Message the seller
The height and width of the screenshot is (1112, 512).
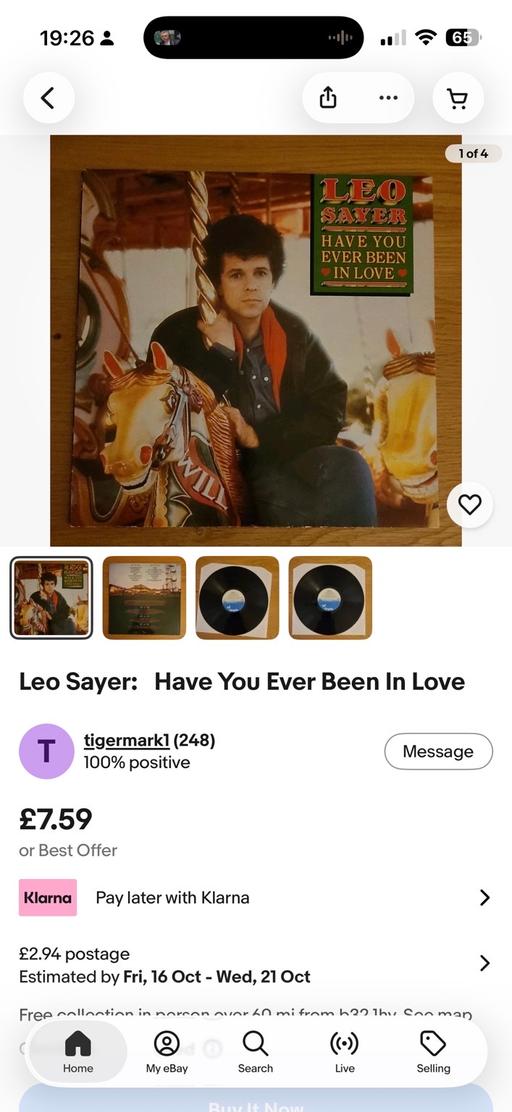pyautogui.click(x=438, y=751)
